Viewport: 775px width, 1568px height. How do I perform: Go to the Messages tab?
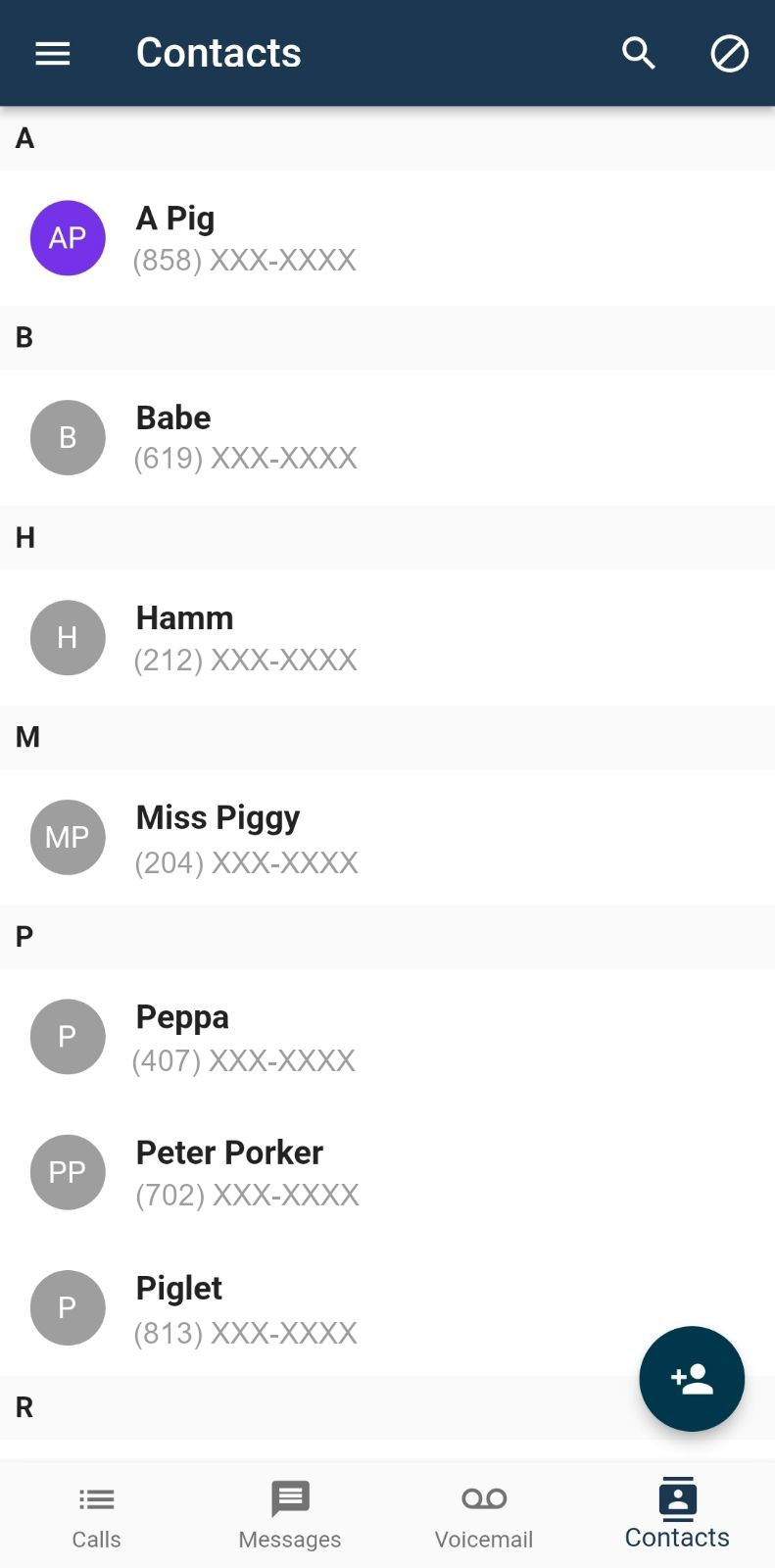point(290,1514)
